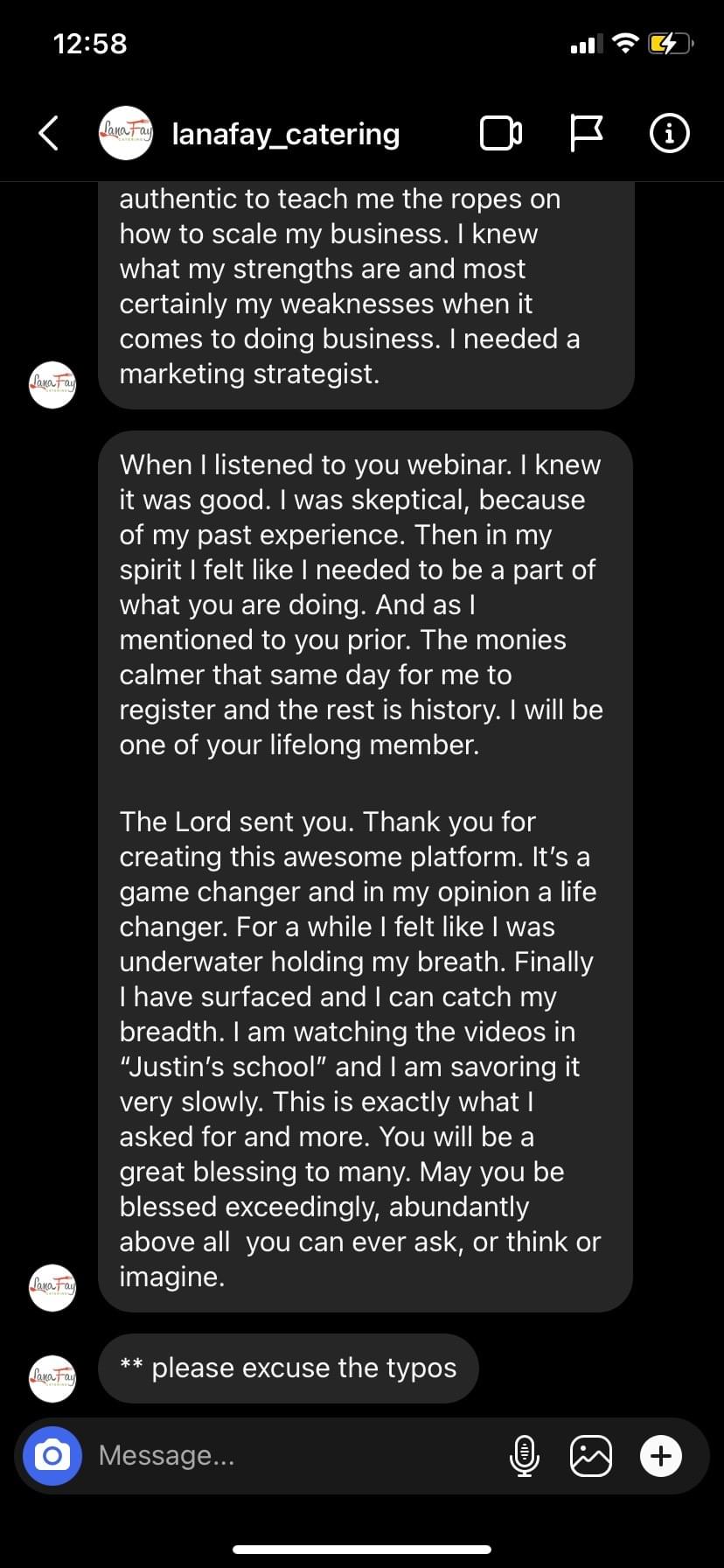Viewport: 724px width, 1568px height.
Task: Go back to the message list
Action: (x=49, y=134)
